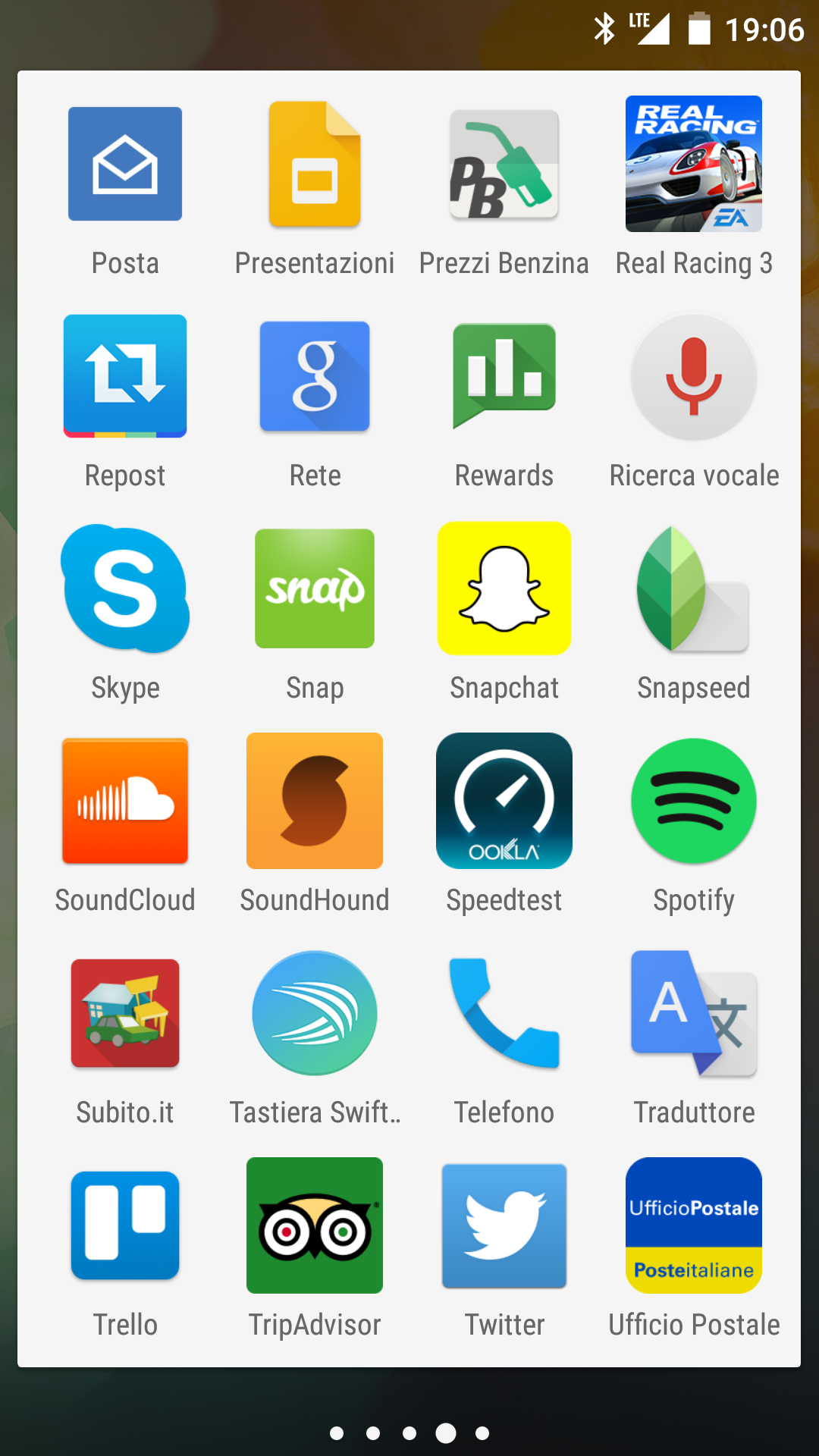
Task: Launch SoundCloud
Action: (x=125, y=801)
